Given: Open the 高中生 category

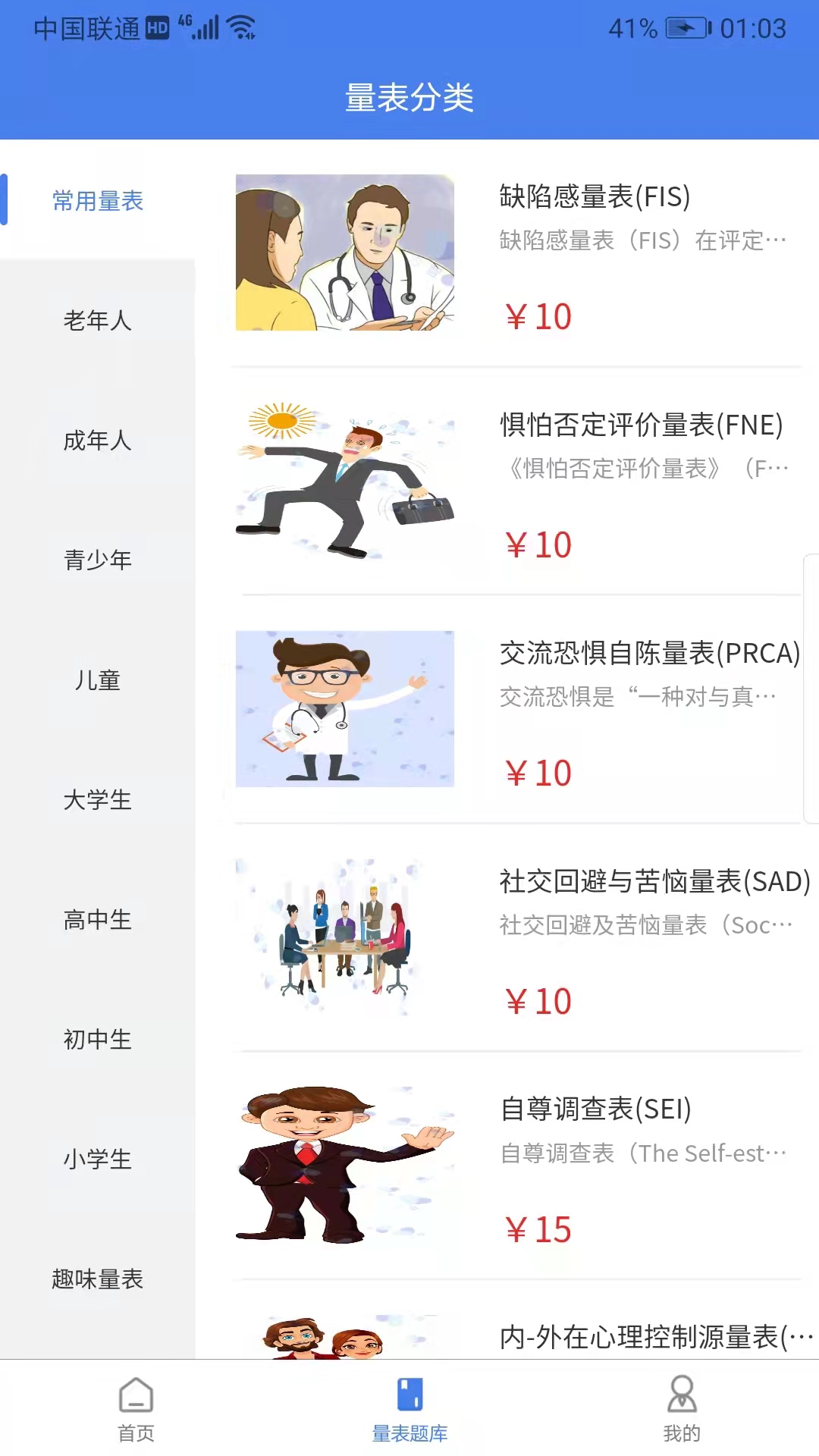Looking at the screenshot, I should [x=98, y=919].
